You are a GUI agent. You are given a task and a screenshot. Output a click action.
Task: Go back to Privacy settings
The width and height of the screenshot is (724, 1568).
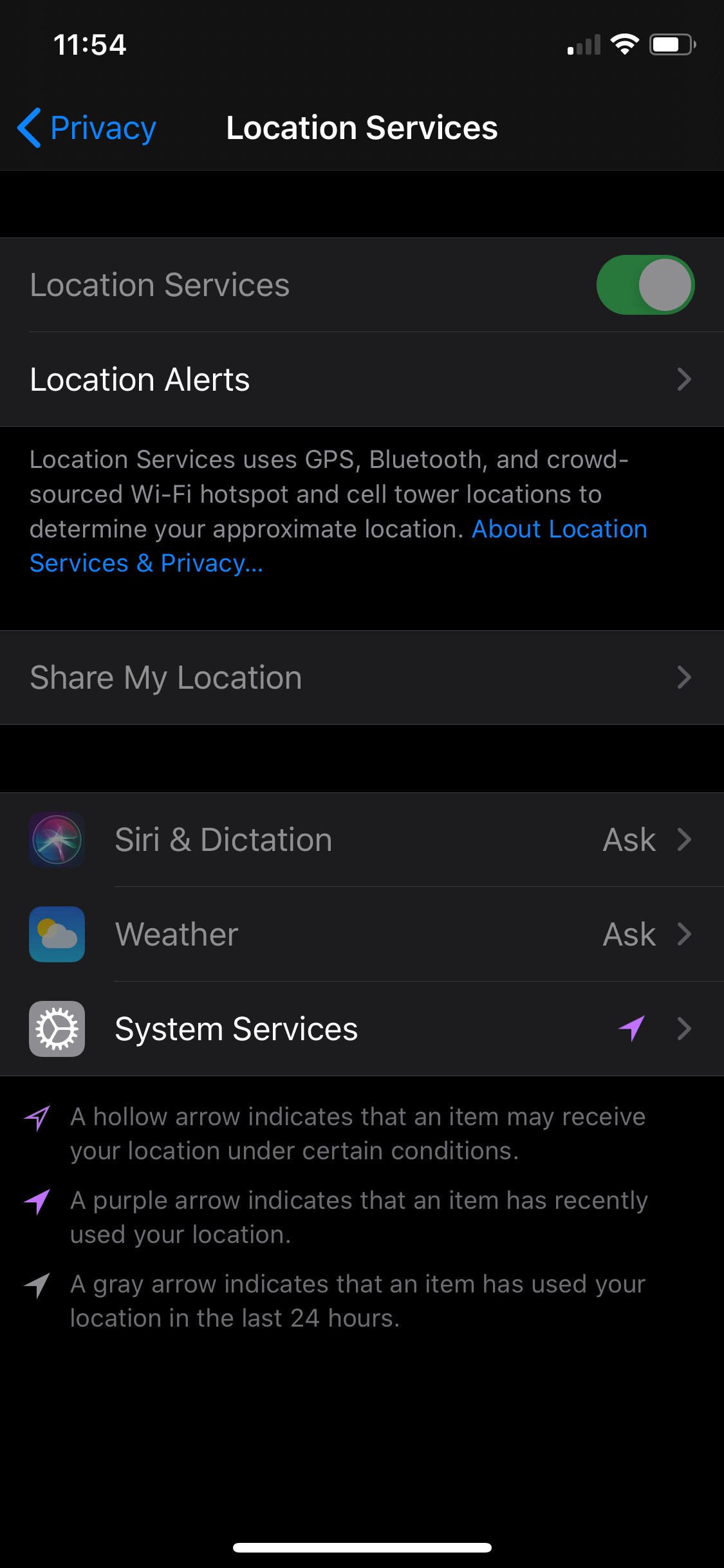[x=87, y=128]
